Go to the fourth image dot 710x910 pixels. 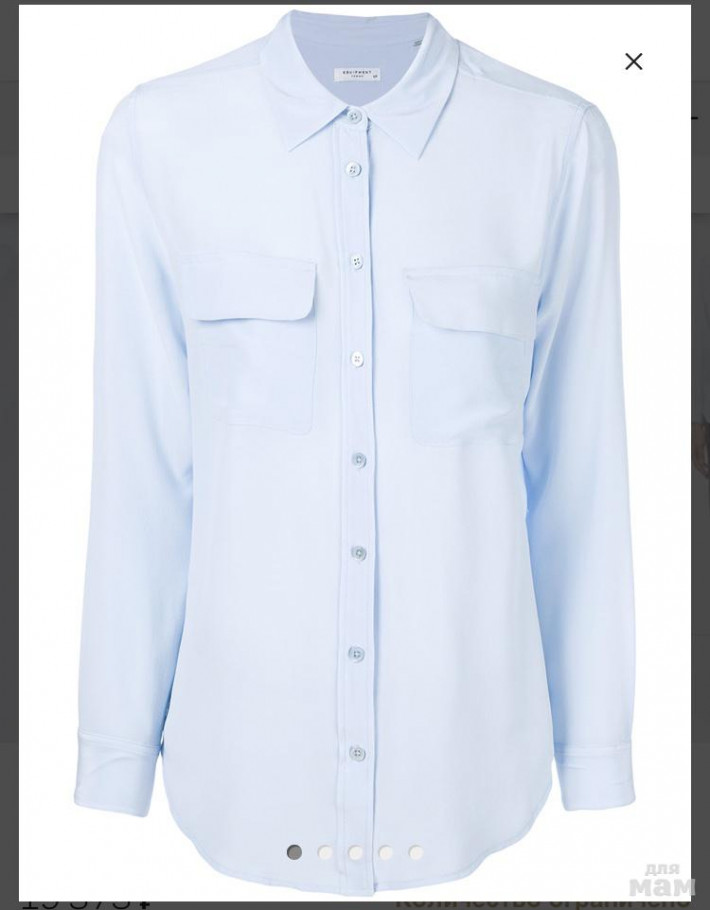click(x=386, y=852)
